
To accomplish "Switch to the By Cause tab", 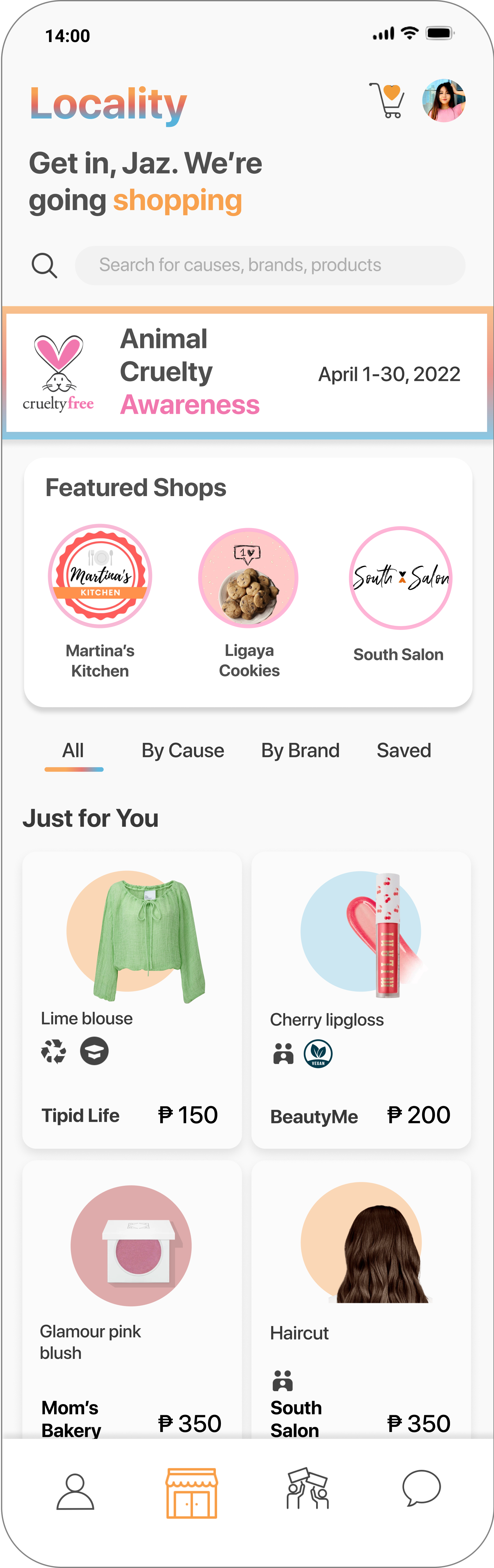I will (183, 750).
